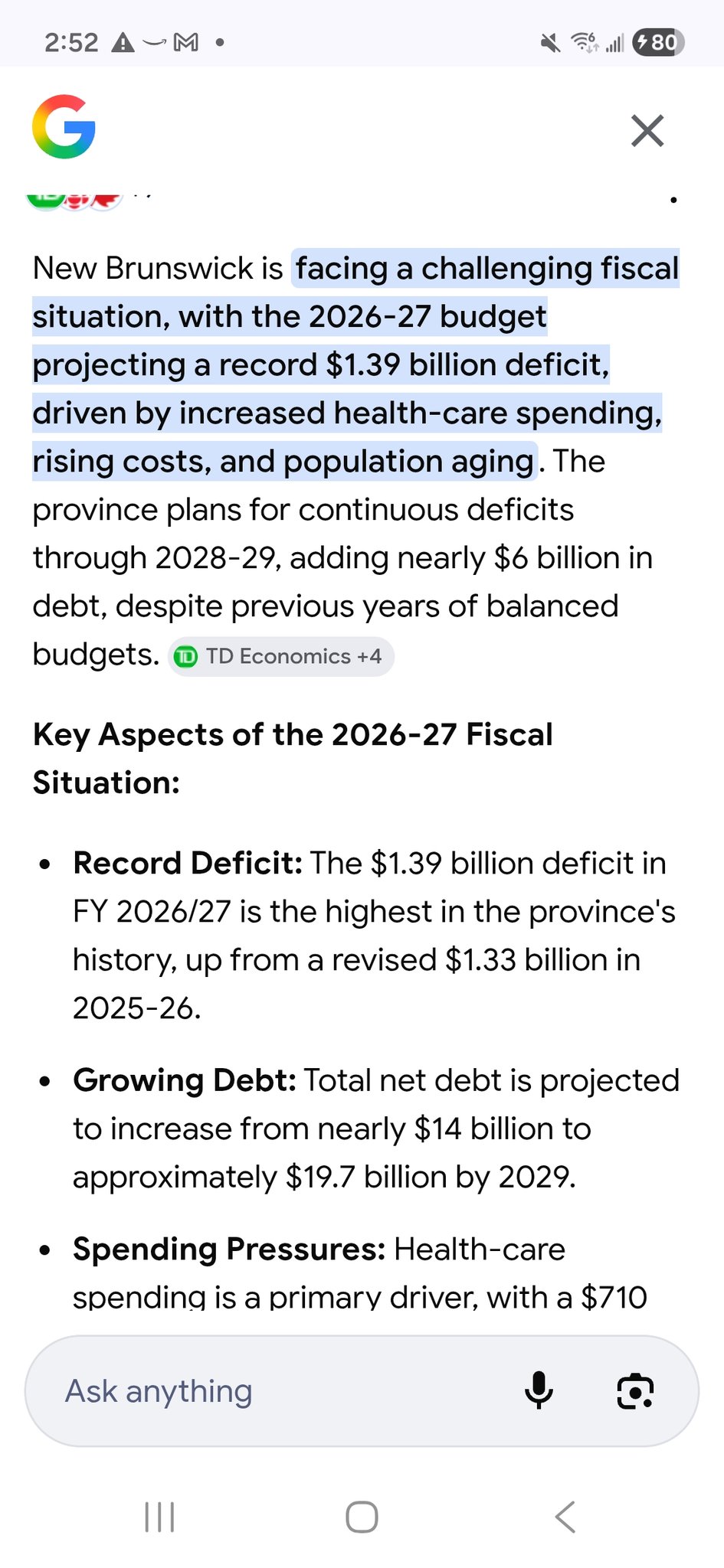
Task: Go back using the system back button
Action: coord(565,1517)
